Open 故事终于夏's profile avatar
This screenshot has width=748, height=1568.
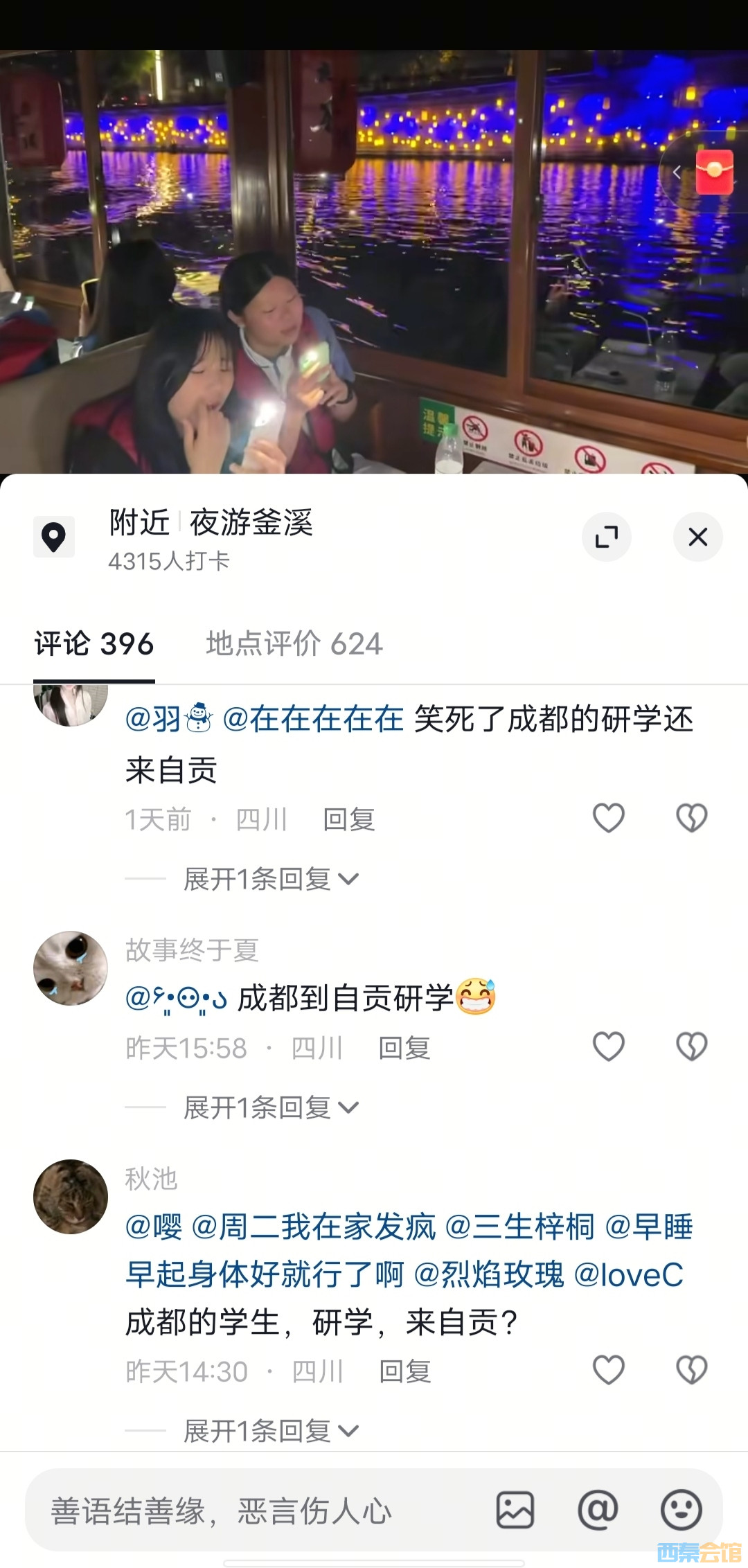click(71, 968)
